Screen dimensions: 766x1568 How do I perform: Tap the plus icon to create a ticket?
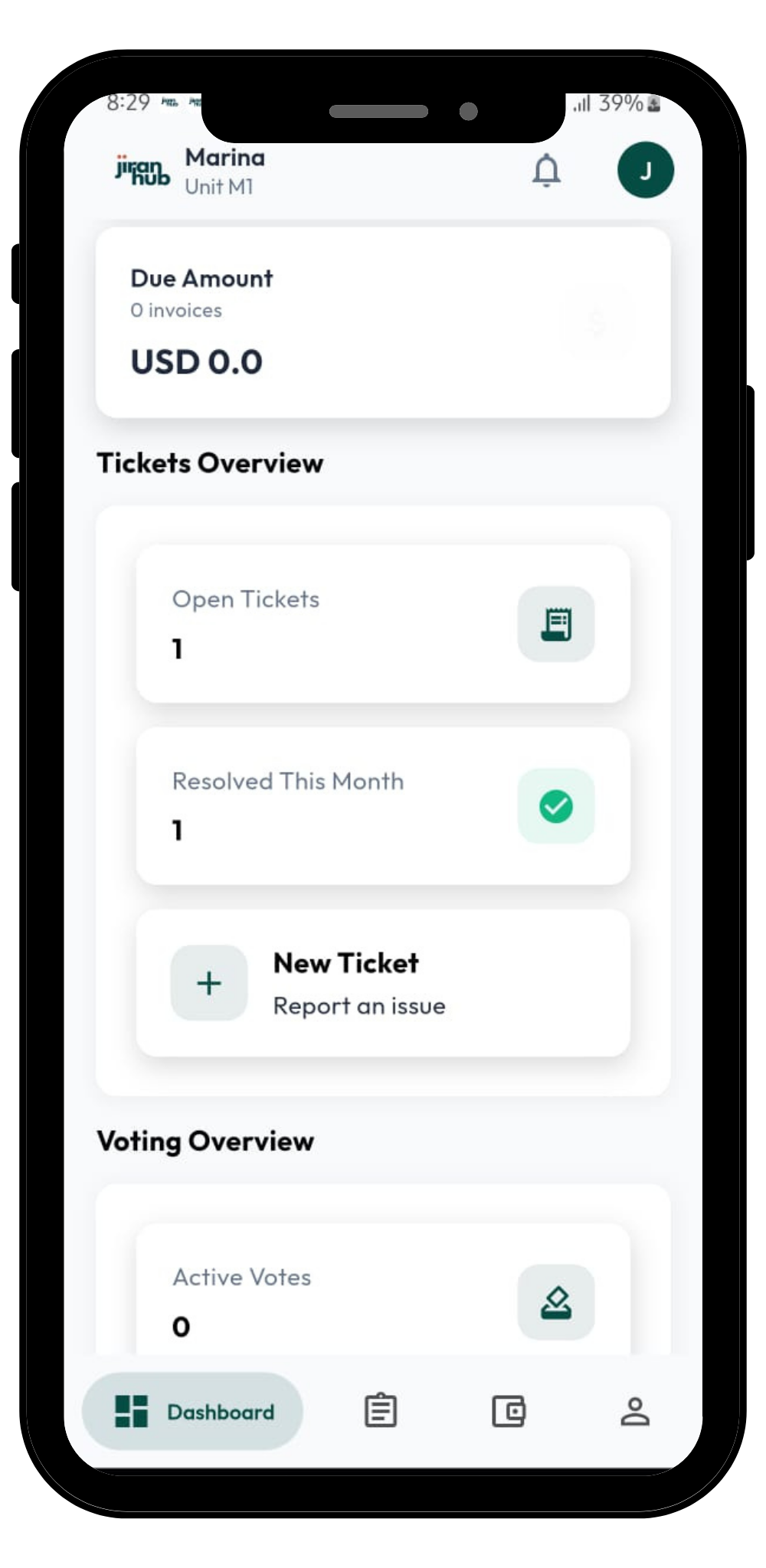(x=208, y=982)
